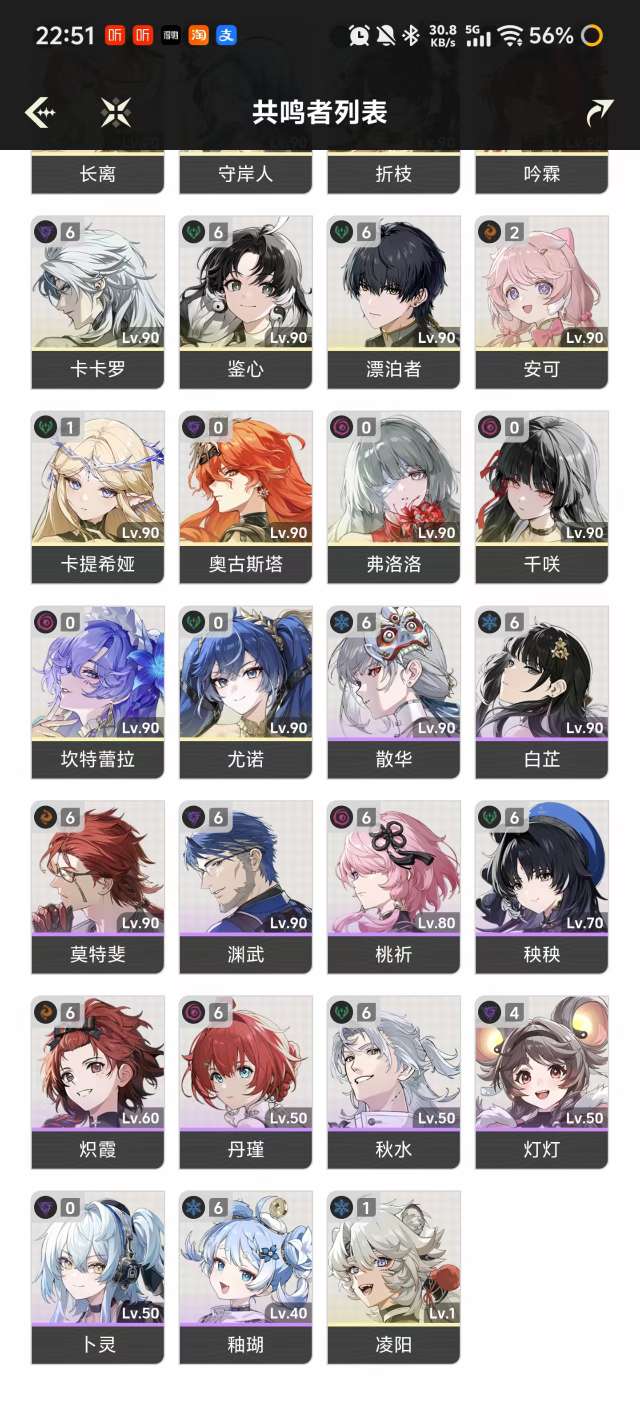View 弗洛洛 character details

coord(394,497)
